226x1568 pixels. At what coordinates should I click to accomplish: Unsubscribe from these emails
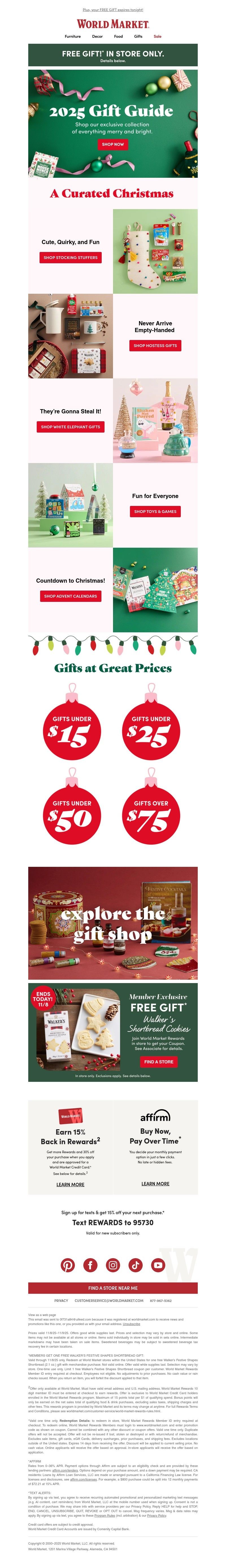[131, 1323]
